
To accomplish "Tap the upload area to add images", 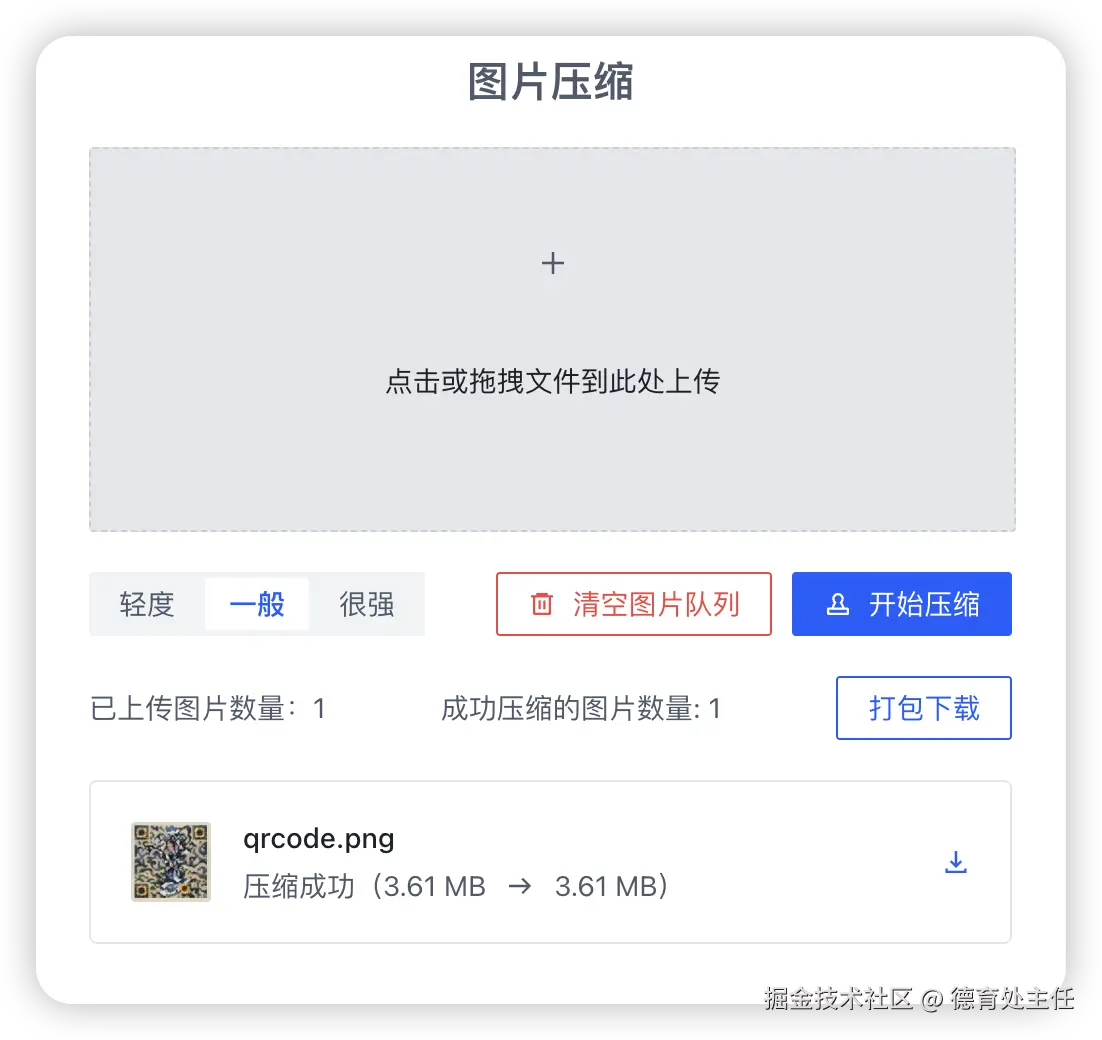I will [552, 340].
